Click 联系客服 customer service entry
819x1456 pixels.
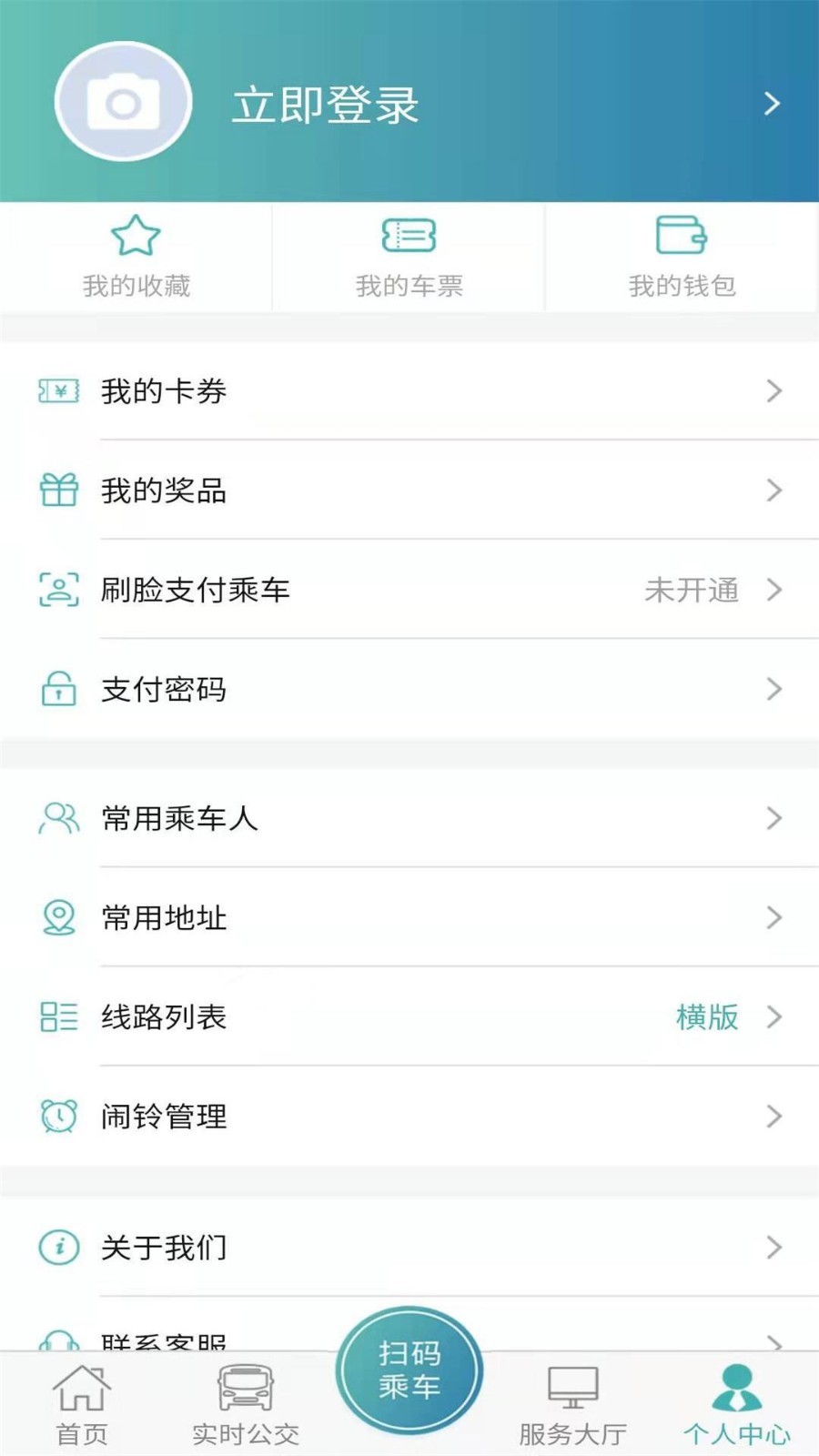click(x=164, y=1338)
